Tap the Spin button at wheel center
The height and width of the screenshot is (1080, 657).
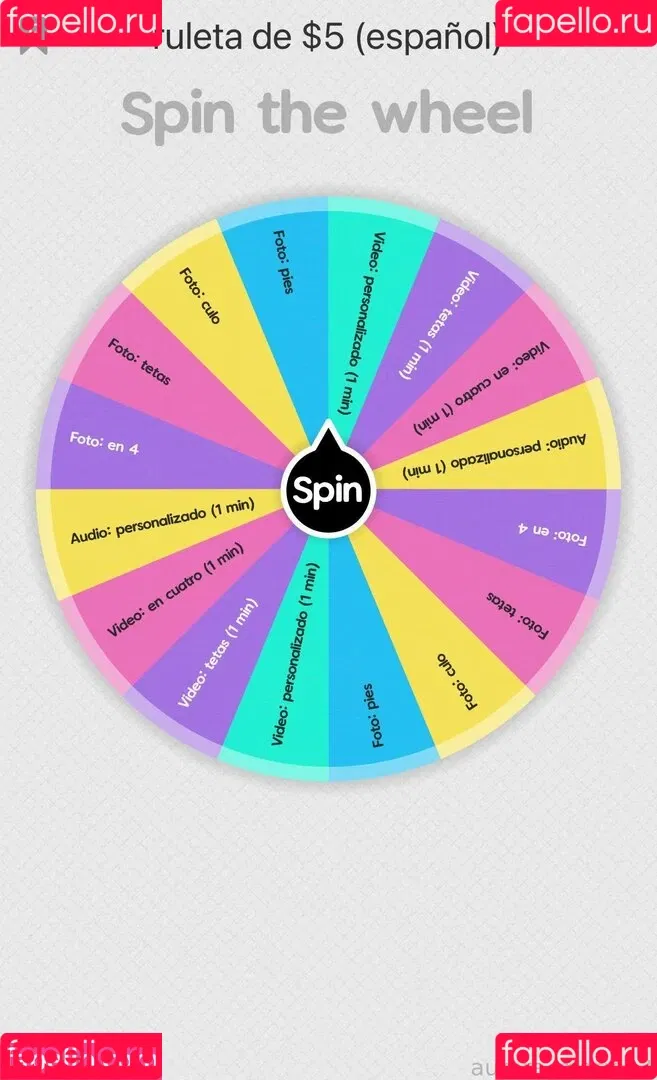328,491
